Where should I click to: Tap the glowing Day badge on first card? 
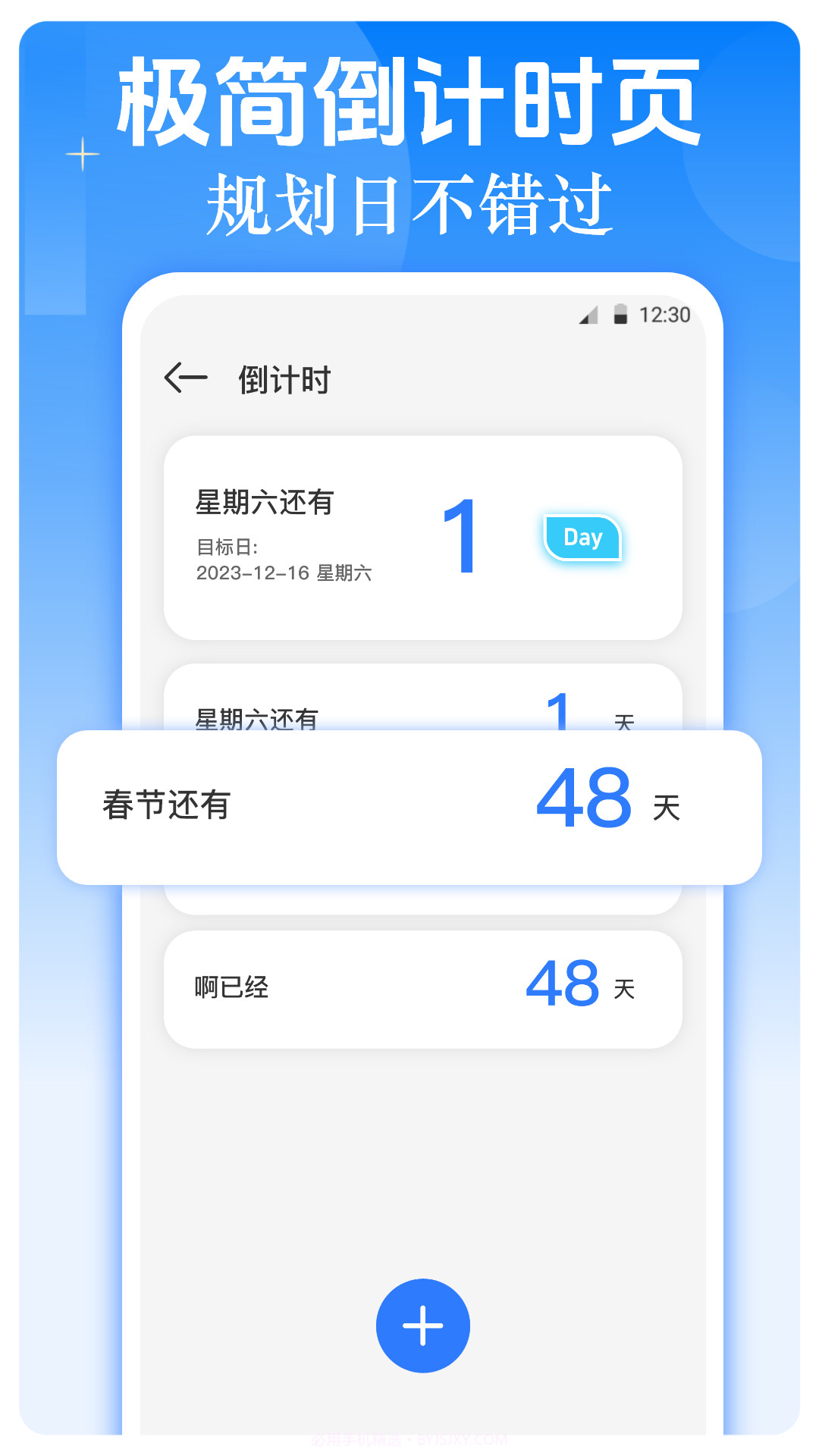pos(582,538)
